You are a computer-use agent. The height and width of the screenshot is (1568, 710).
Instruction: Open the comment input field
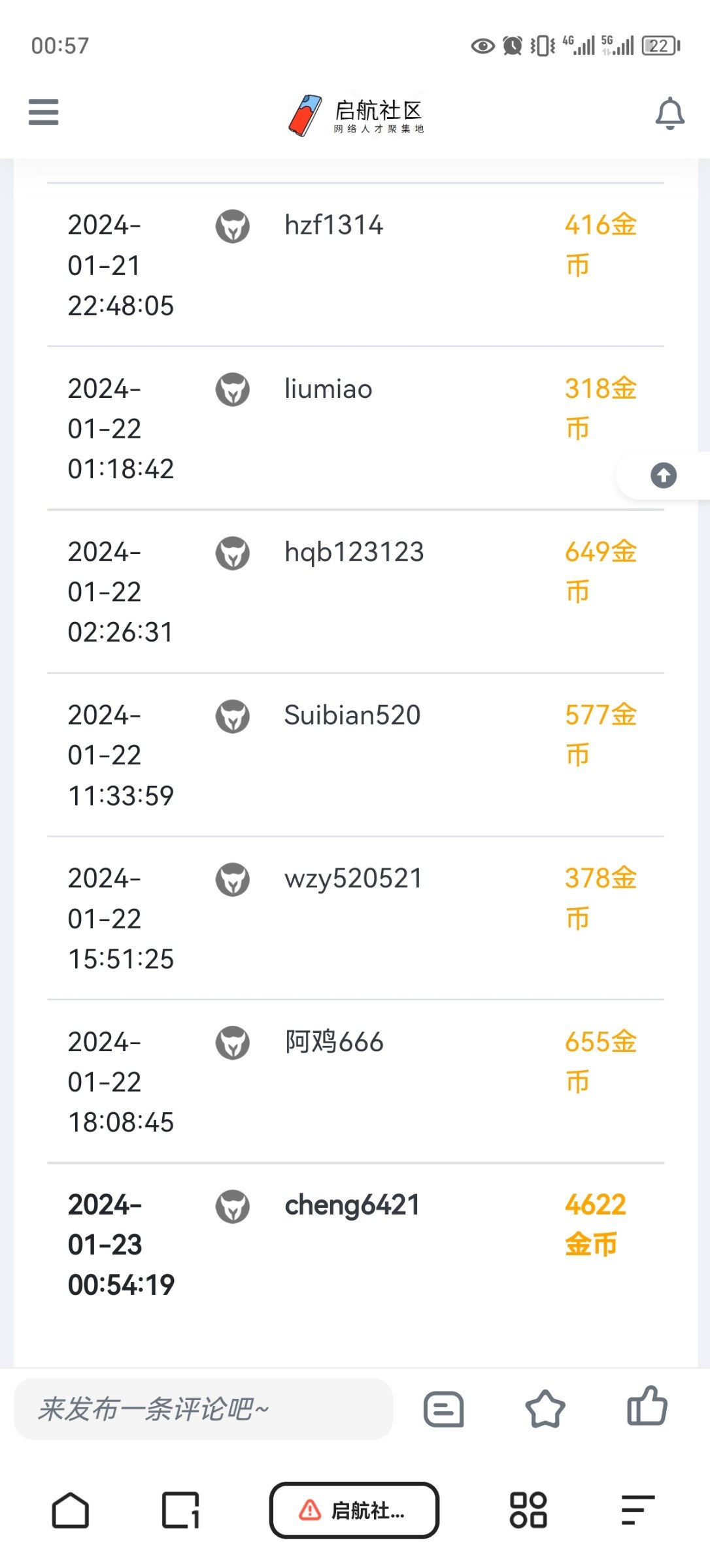pyautogui.click(x=203, y=1409)
